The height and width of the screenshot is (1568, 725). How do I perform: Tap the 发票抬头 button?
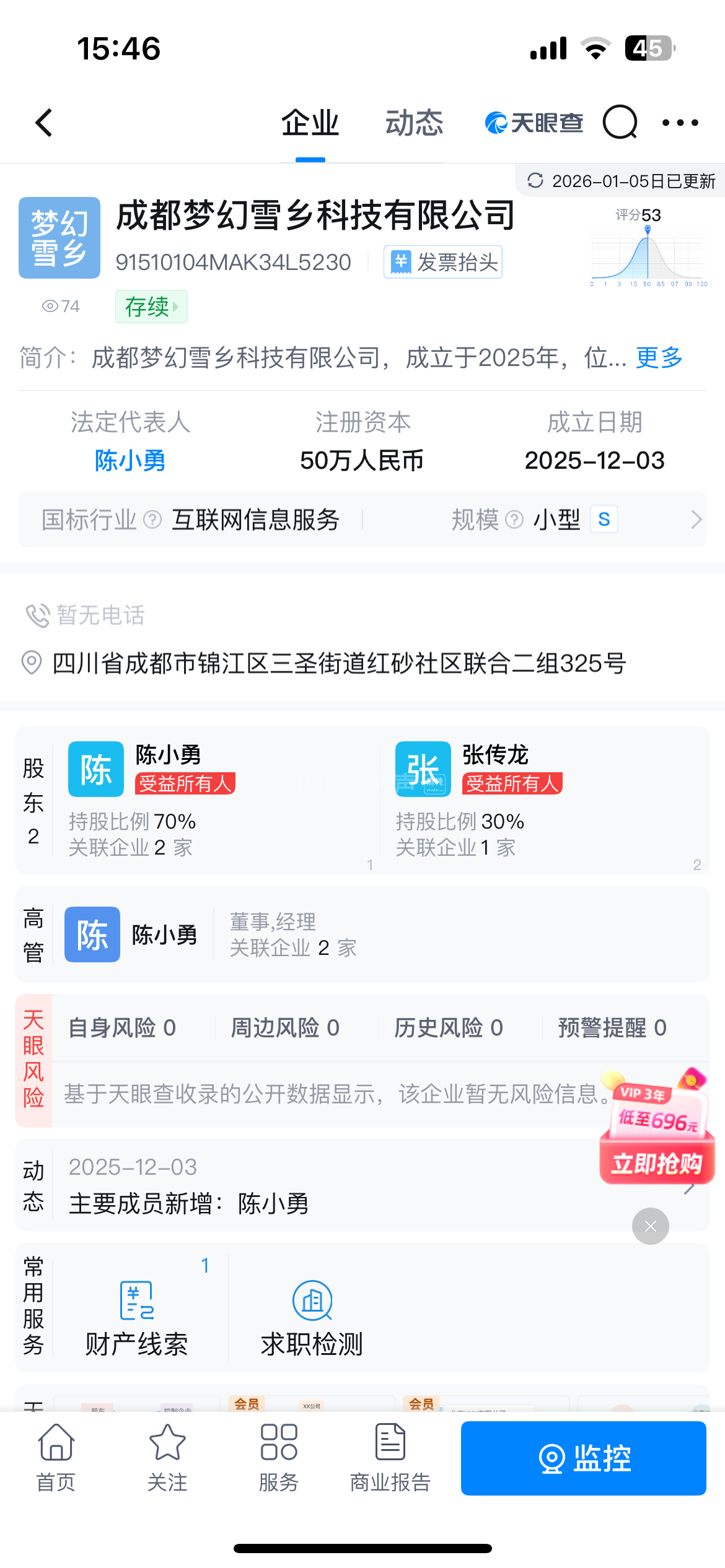(x=443, y=263)
